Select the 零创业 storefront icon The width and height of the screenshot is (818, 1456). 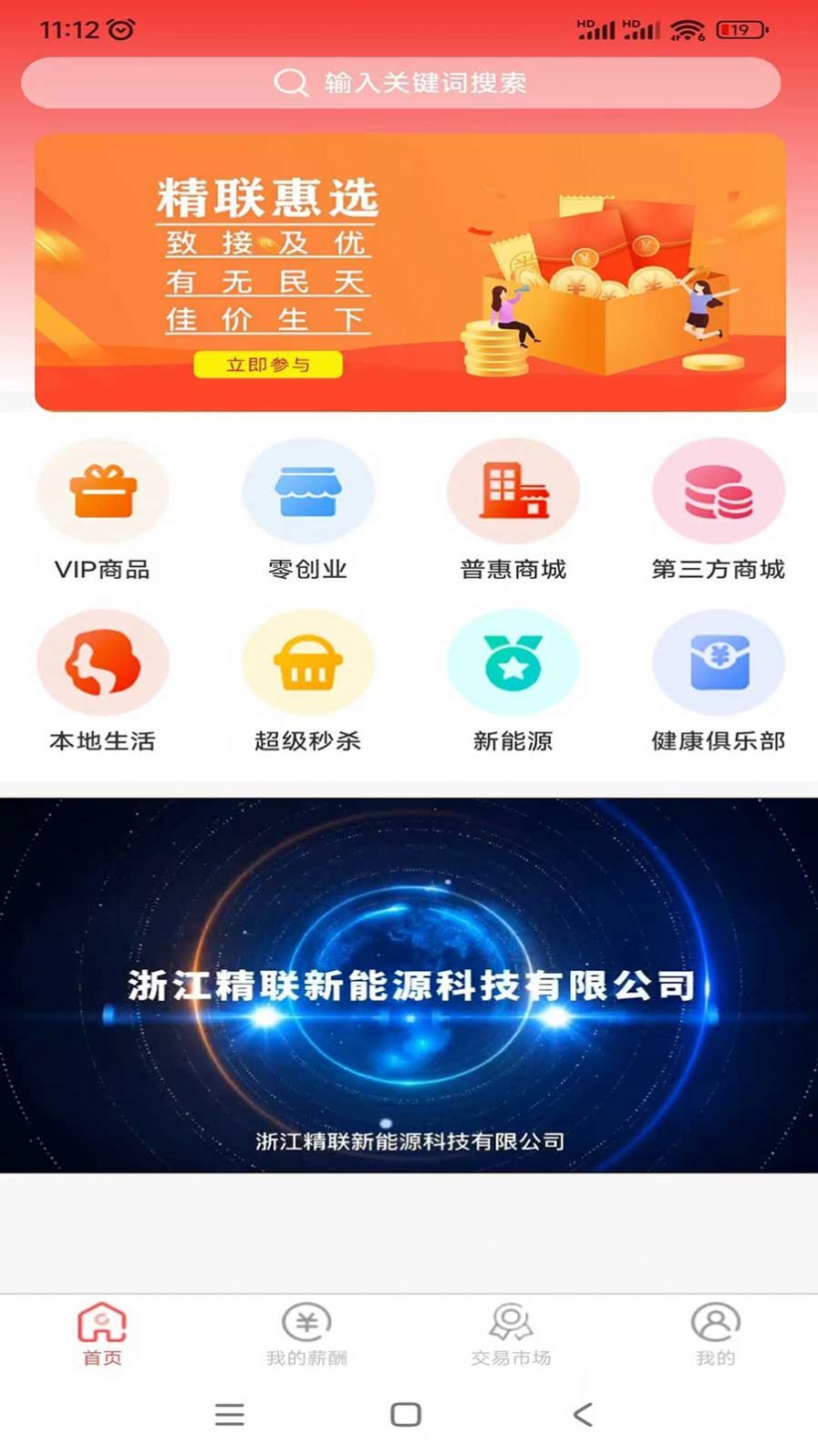308,490
